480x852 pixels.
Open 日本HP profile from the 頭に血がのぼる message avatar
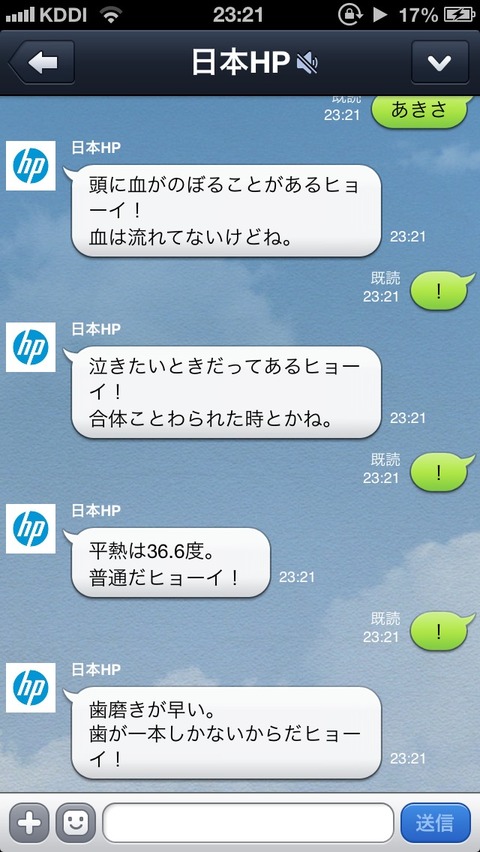pyautogui.click(x=30, y=166)
